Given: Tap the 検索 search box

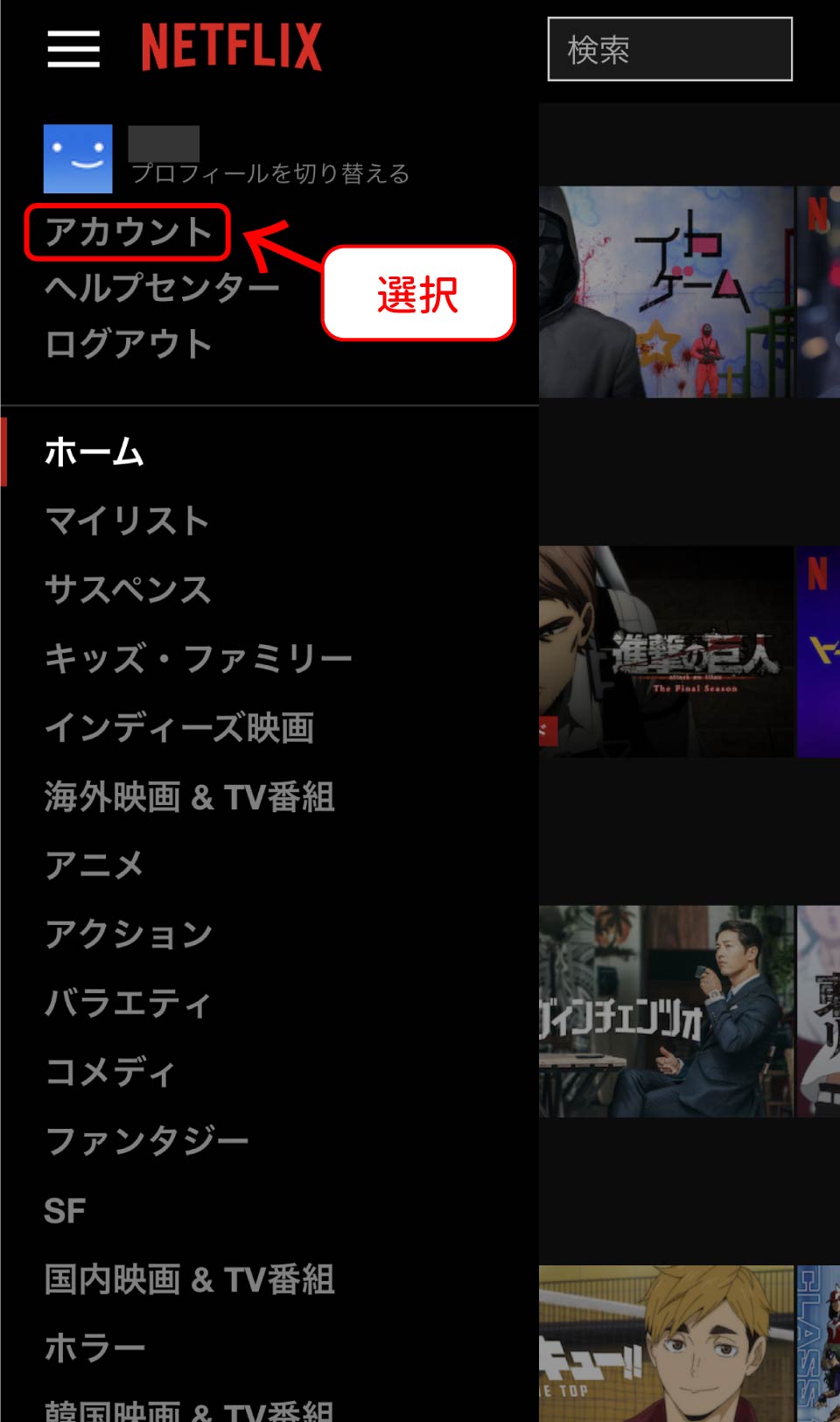Looking at the screenshot, I should click(669, 49).
